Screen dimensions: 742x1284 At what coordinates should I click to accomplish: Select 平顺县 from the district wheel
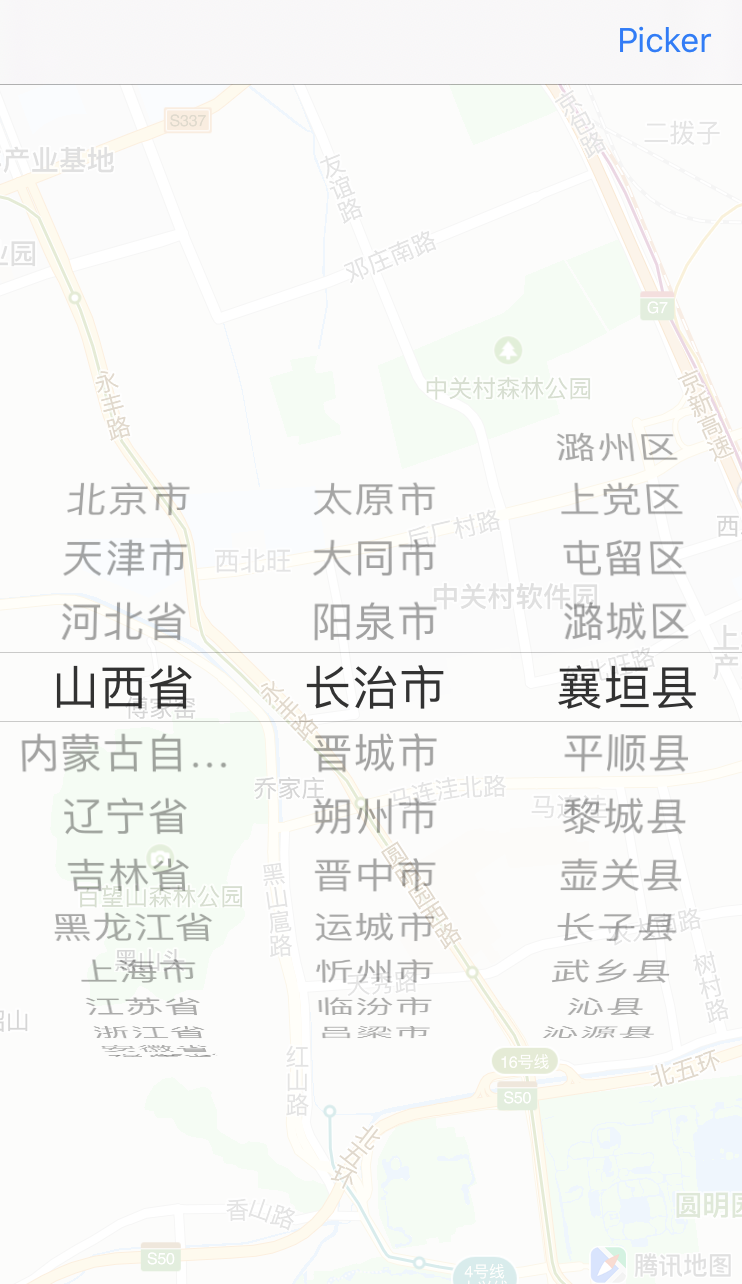tap(625, 754)
